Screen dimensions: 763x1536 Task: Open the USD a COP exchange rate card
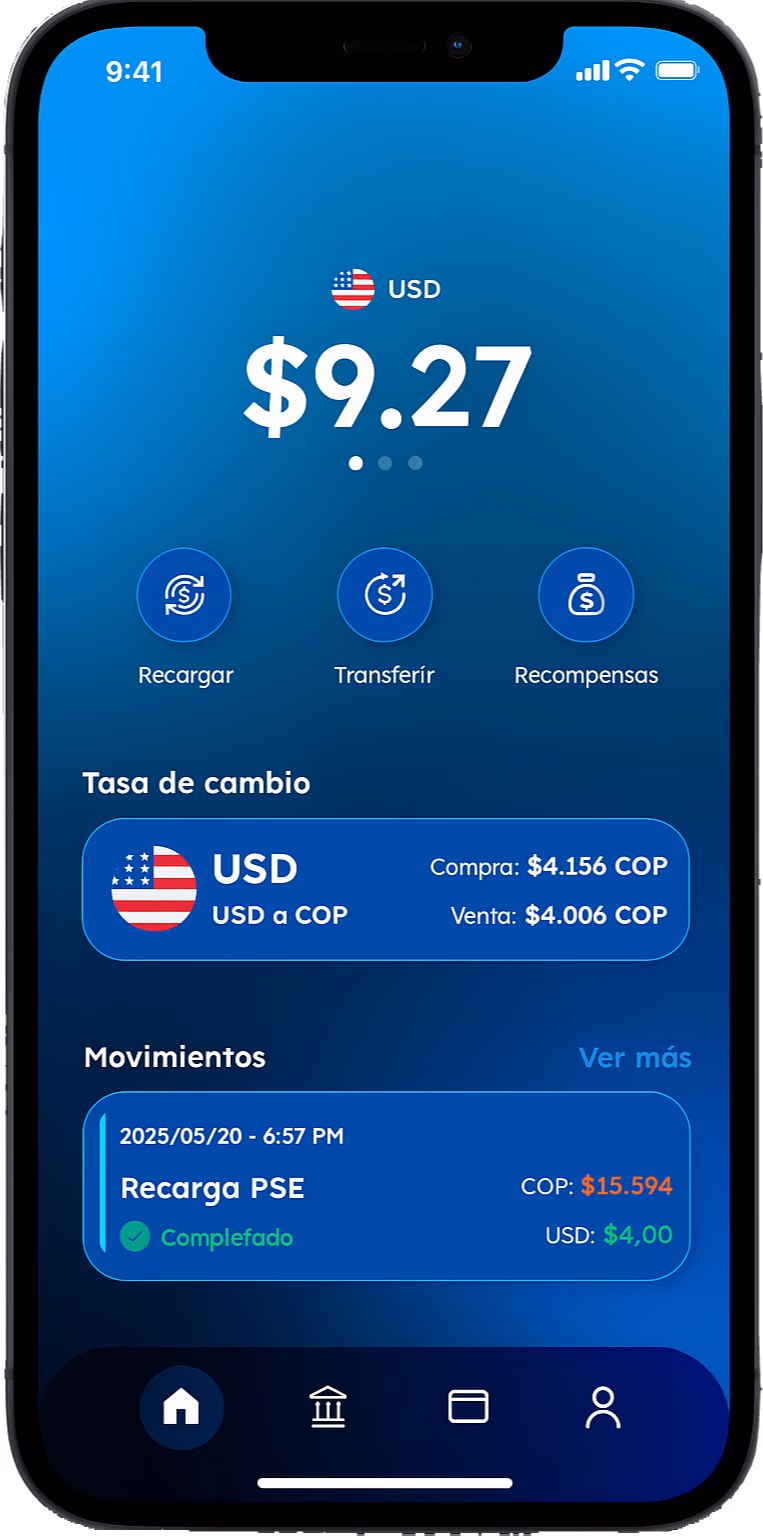385,889
